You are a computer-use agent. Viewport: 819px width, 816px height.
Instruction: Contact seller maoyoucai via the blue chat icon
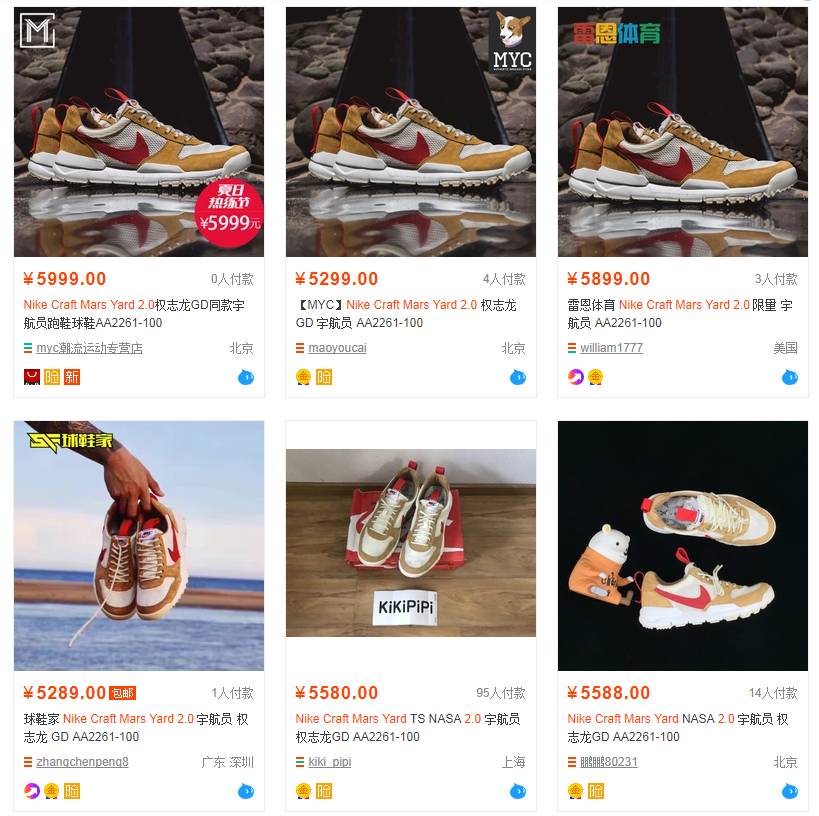pos(517,377)
